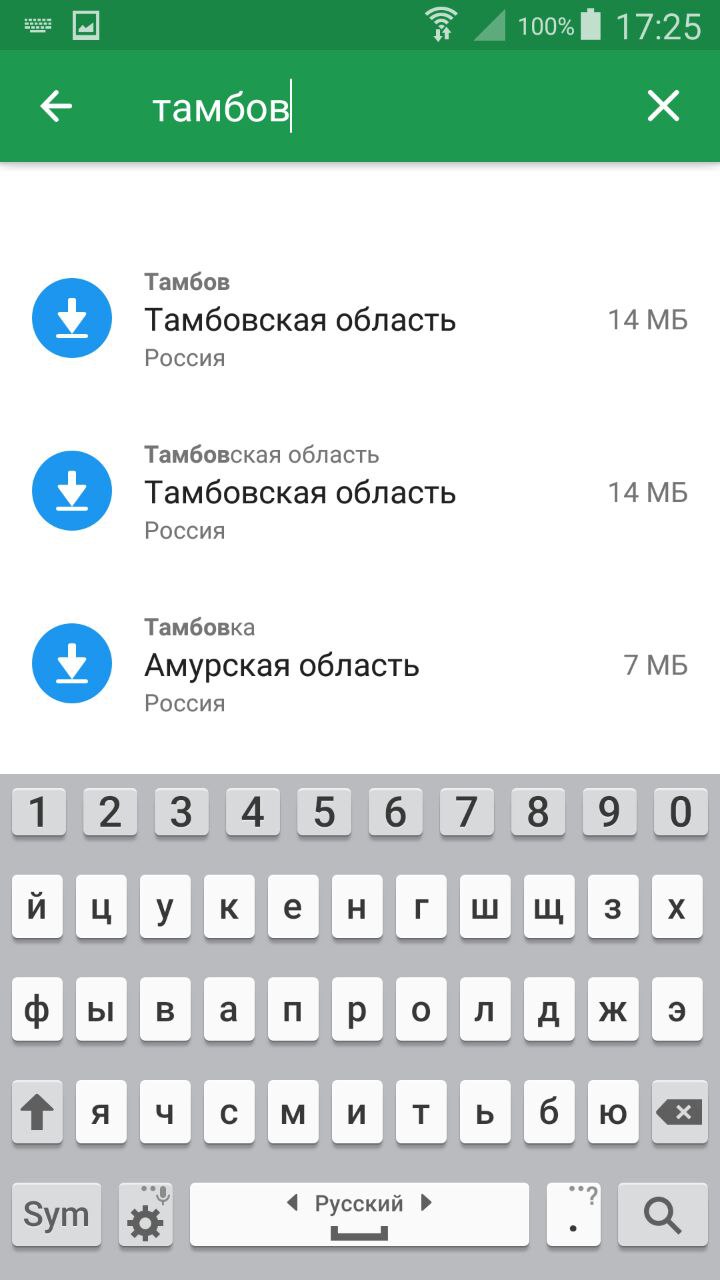The width and height of the screenshot is (720, 1280).
Task: Hit the backspace key on the keyboard
Action: click(x=680, y=1112)
